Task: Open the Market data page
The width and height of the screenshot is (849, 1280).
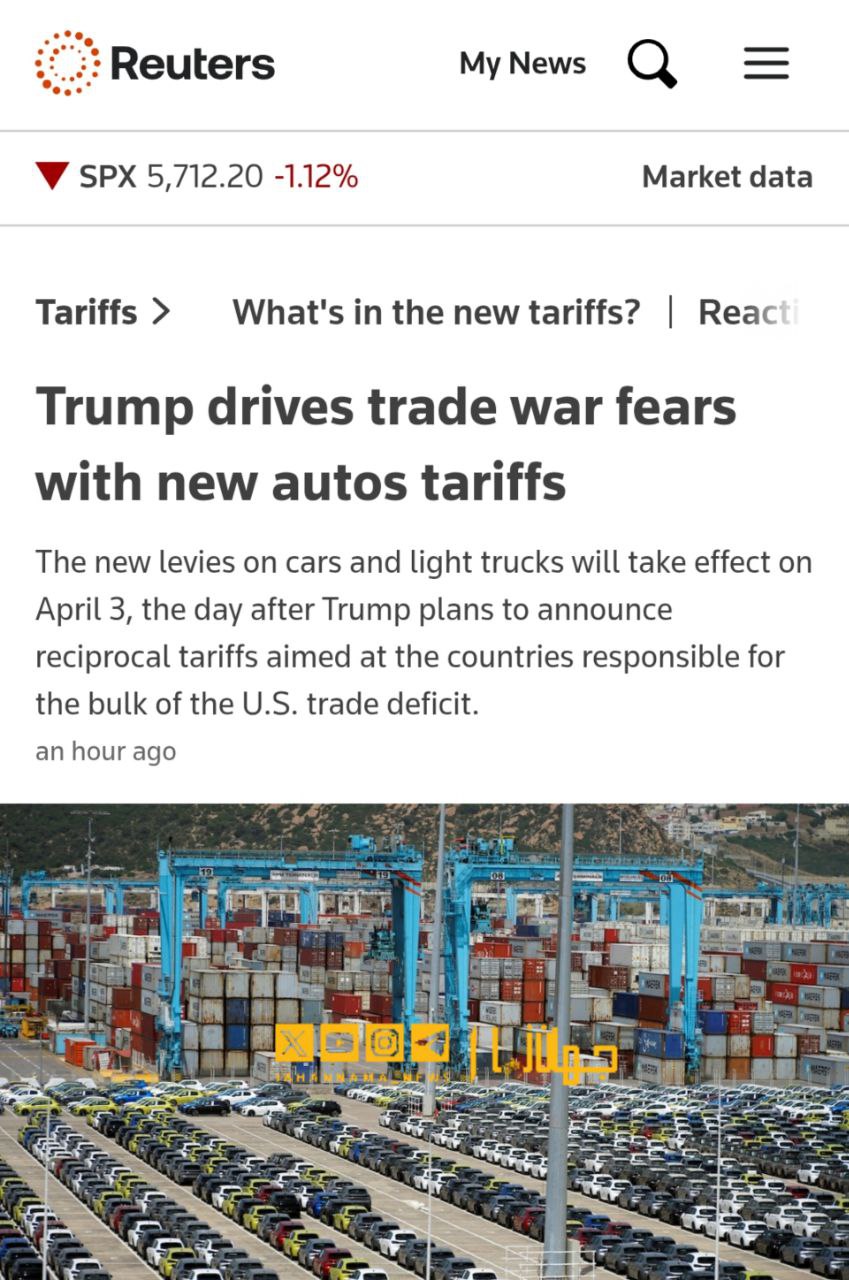Action: 727,177
